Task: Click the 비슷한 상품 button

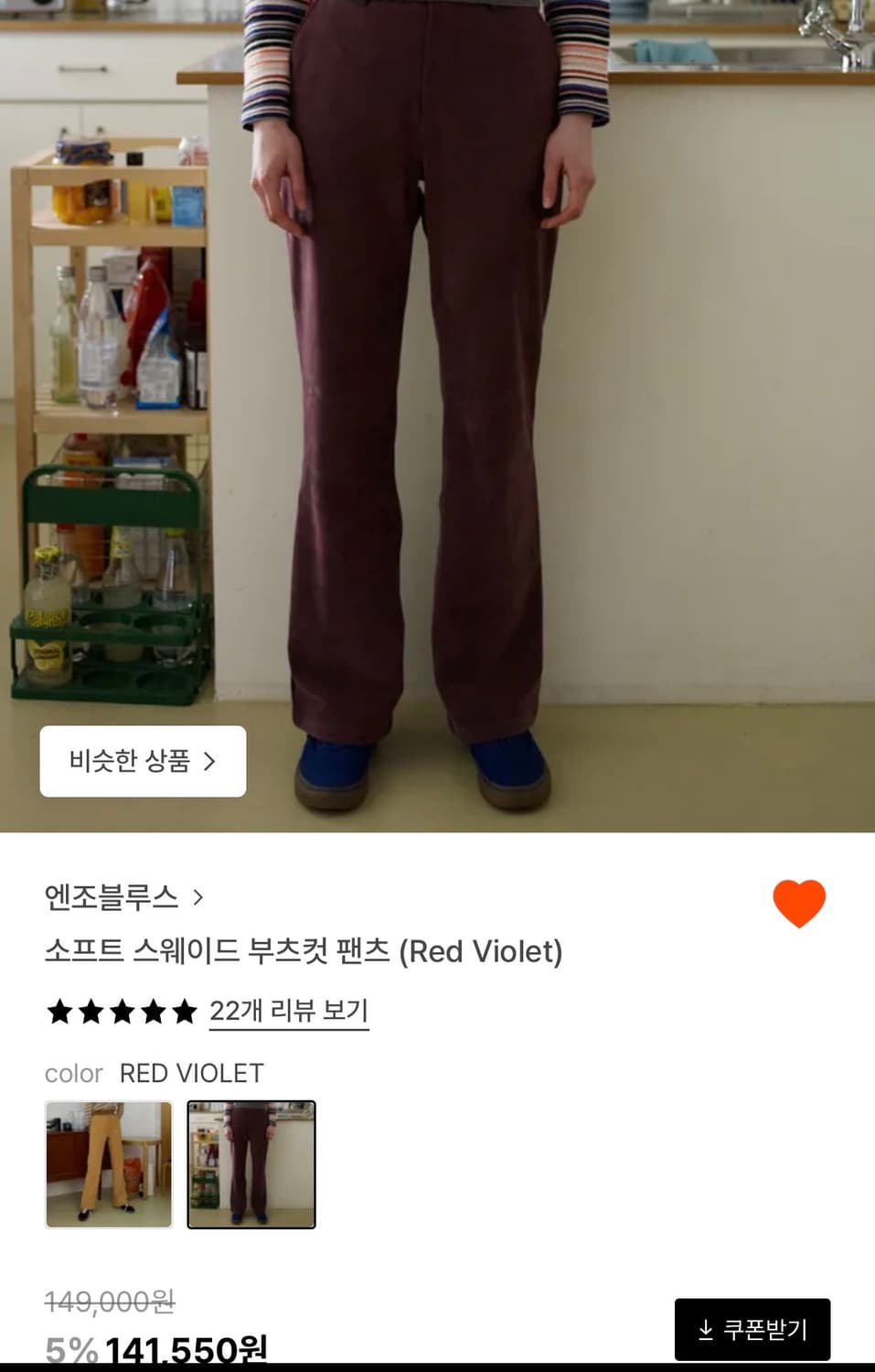Action: pyautogui.click(x=142, y=762)
